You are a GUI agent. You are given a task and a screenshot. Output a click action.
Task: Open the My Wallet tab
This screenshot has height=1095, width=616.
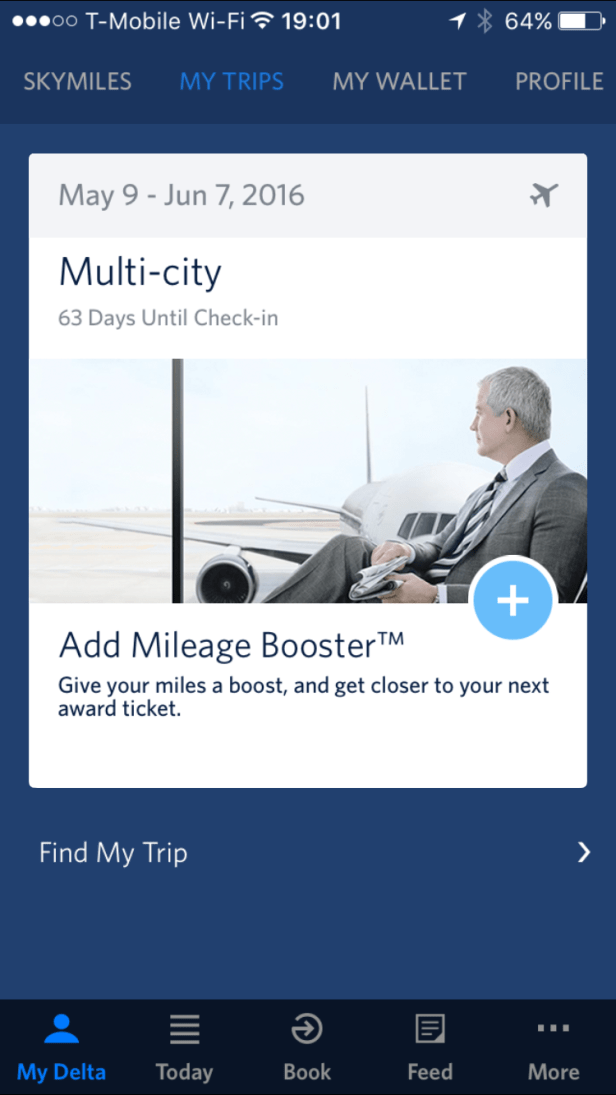tap(400, 82)
